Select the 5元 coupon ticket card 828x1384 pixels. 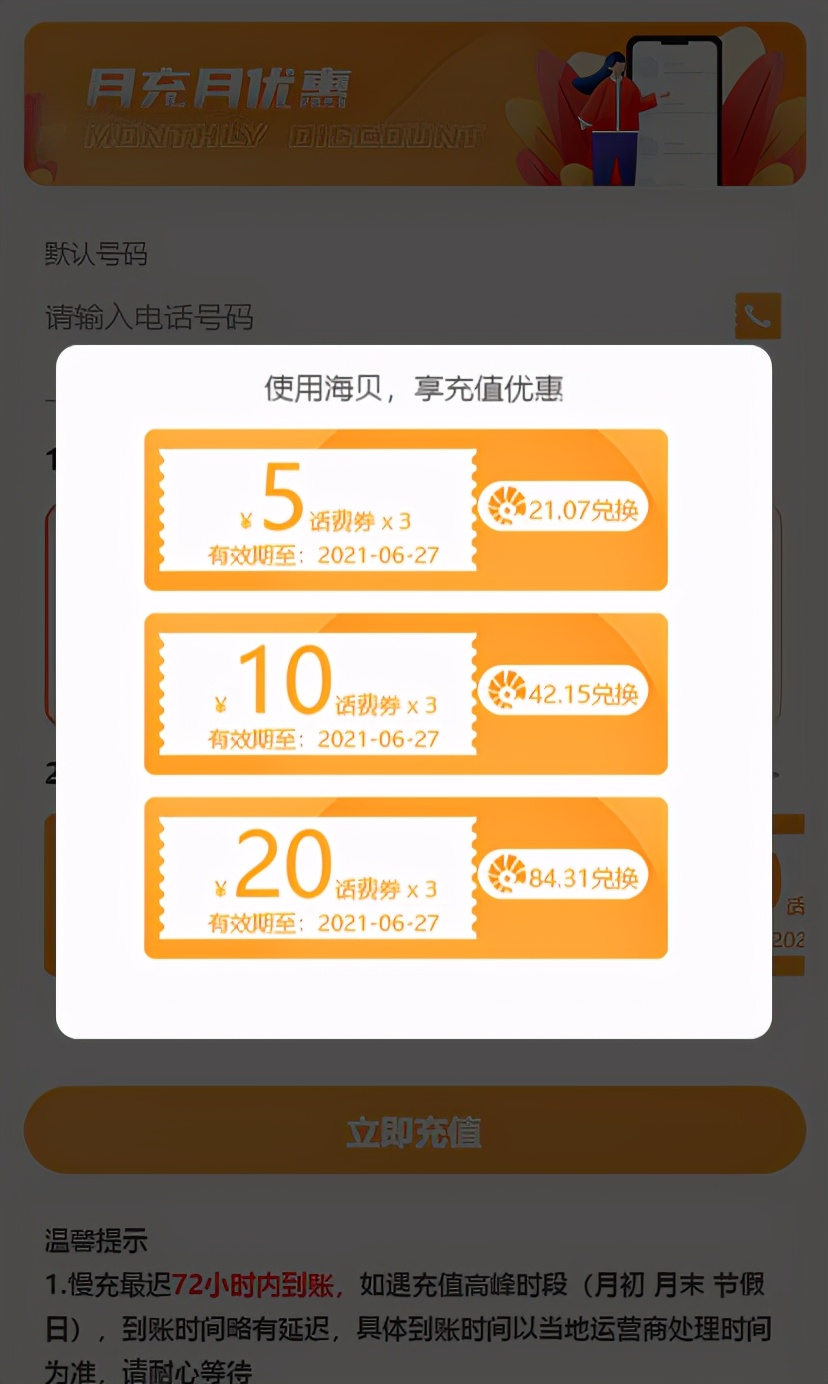pyautogui.click(x=404, y=508)
